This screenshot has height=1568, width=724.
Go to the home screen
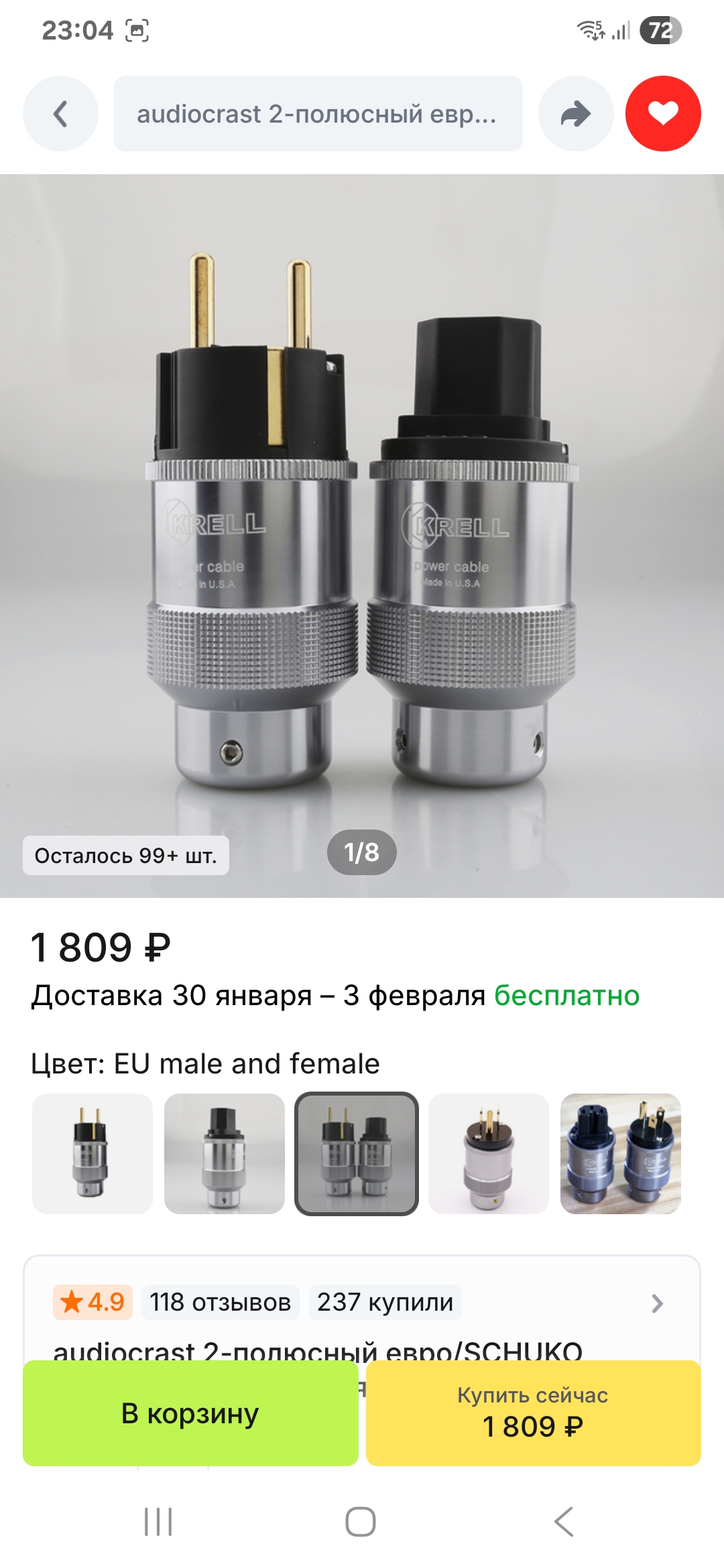pos(361,1521)
